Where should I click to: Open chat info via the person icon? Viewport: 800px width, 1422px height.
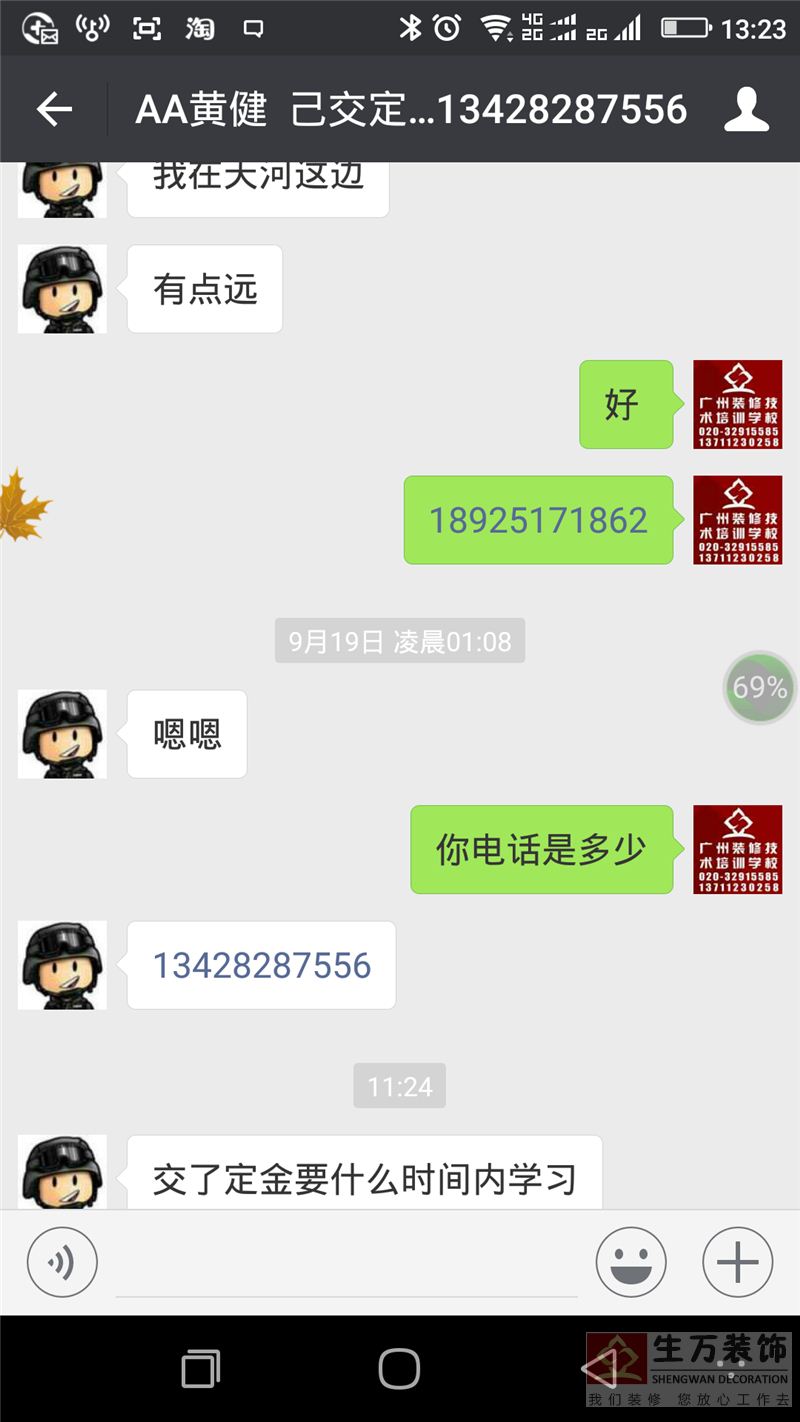tap(746, 109)
